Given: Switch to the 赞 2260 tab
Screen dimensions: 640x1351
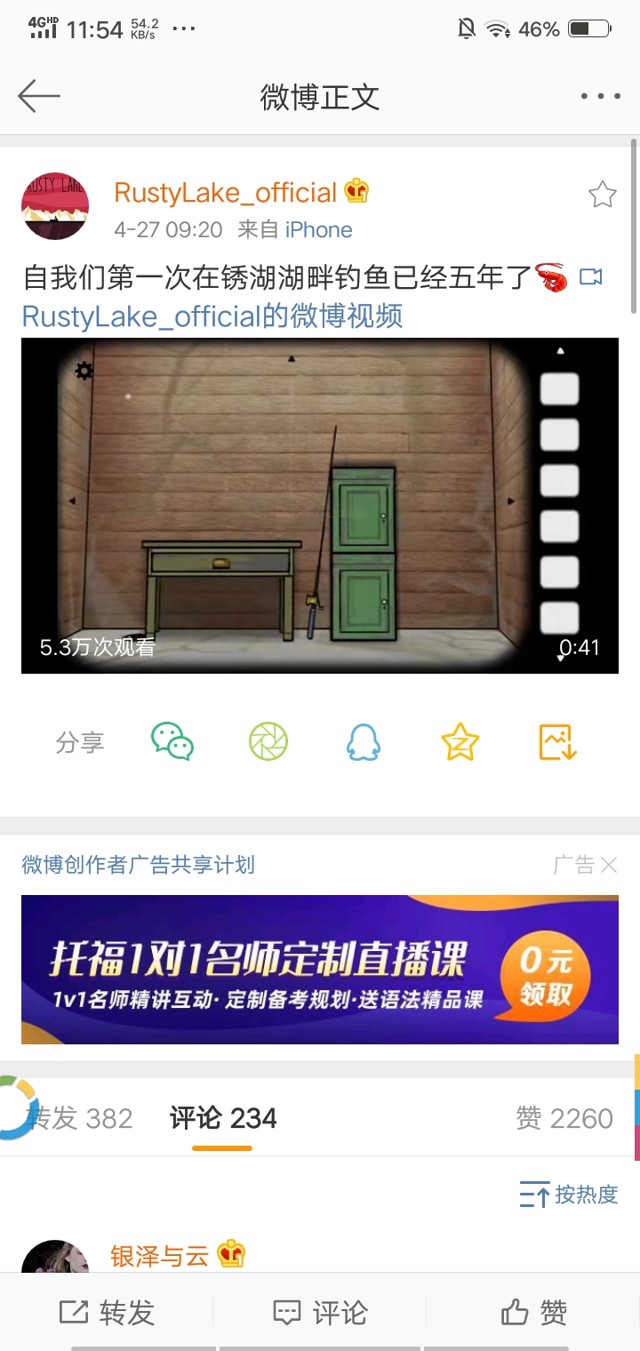Looking at the screenshot, I should [564, 1118].
